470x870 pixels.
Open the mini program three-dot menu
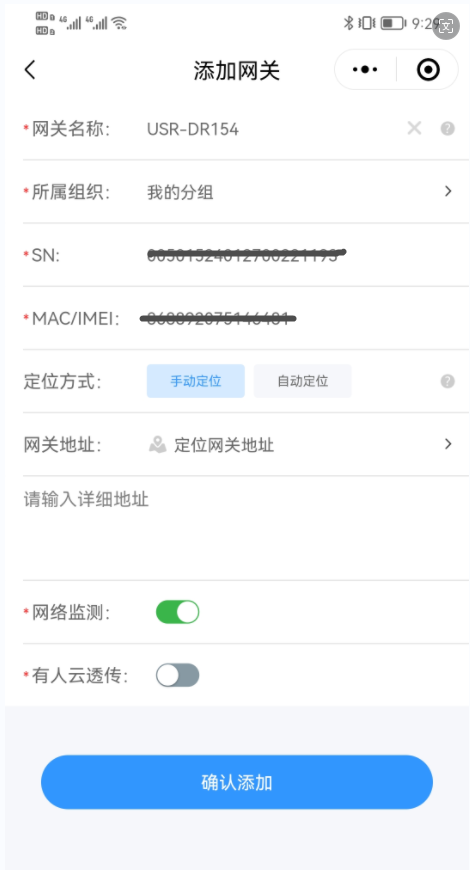[x=365, y=70]
